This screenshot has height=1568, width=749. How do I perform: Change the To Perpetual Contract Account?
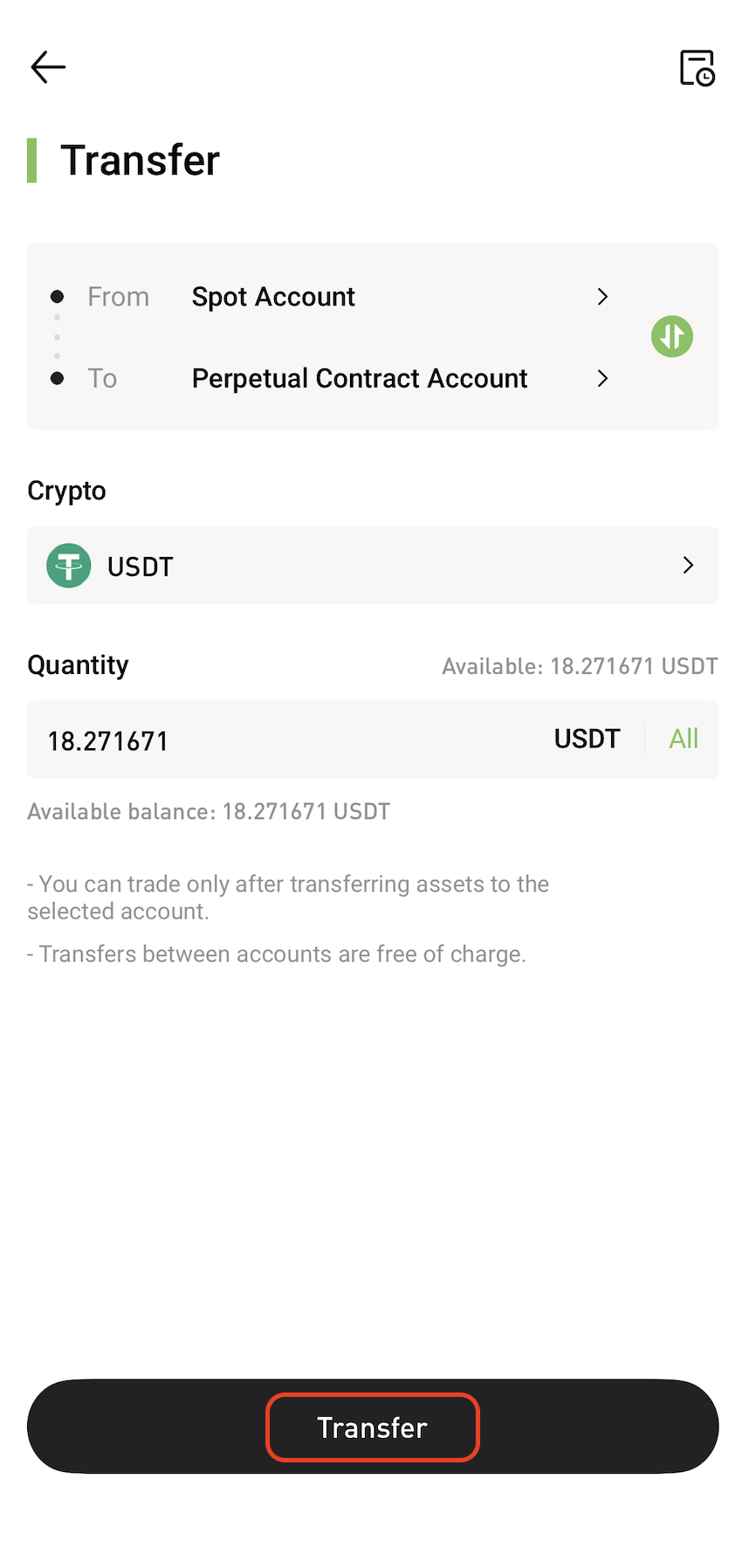[x=397, y=379]
